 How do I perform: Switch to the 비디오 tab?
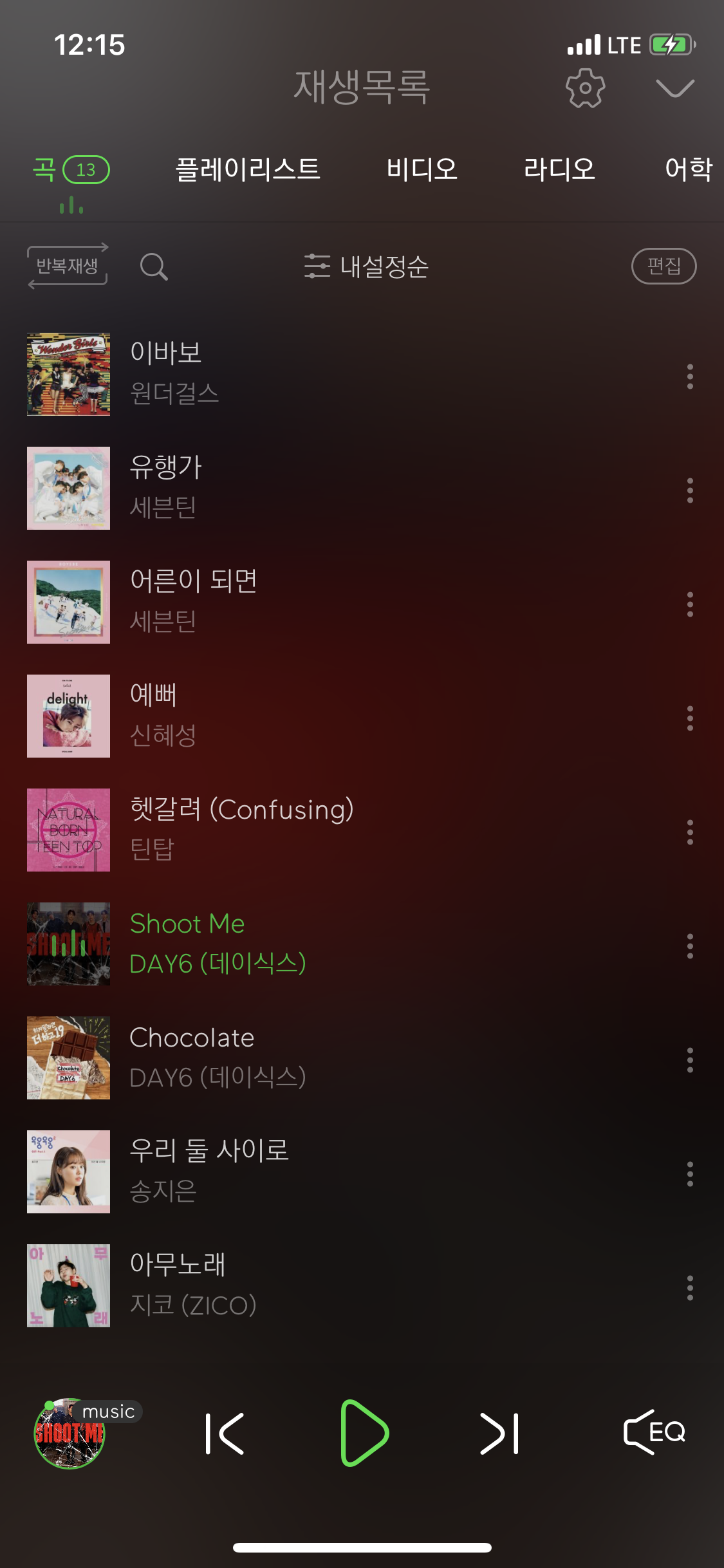(x=423, y=169)
